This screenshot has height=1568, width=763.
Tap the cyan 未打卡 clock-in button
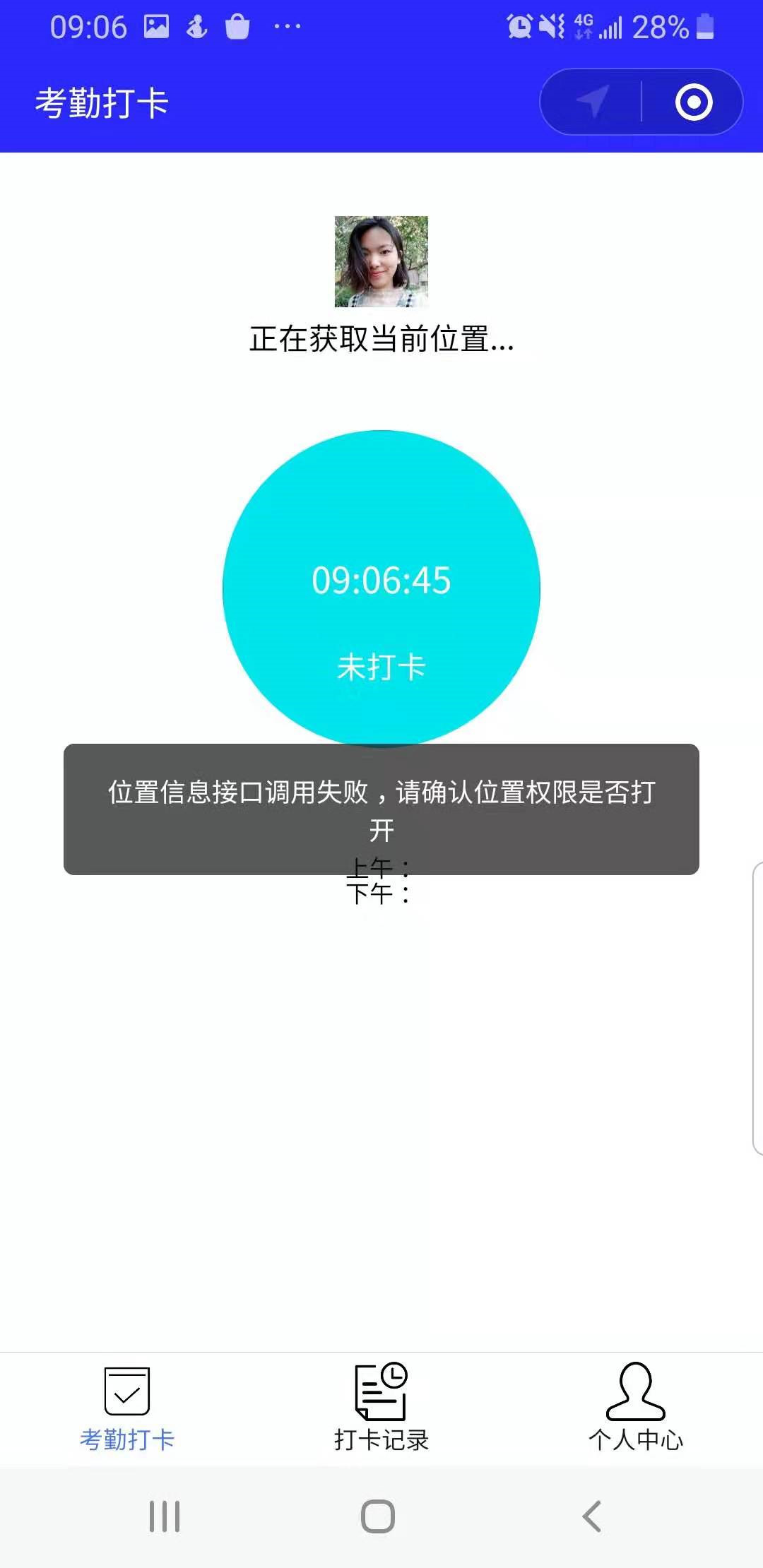(x=381, y=588)
